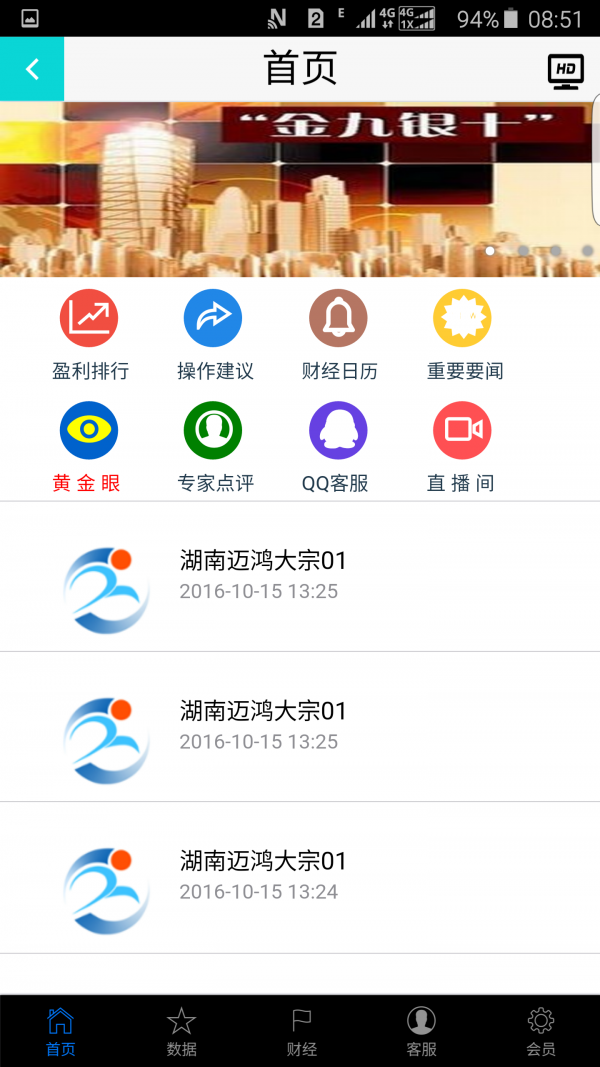Open 专家点评 expert reviews
The height and width of the screenshot is (1067, 600).
pyautogui.click(x=214, y=447)
